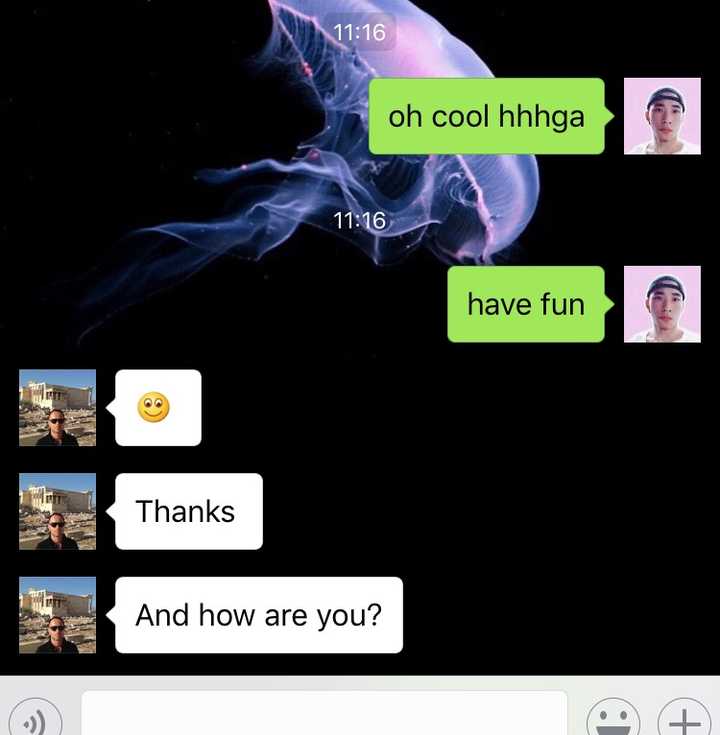Select the white chat bubble containing the smiley

157,406
